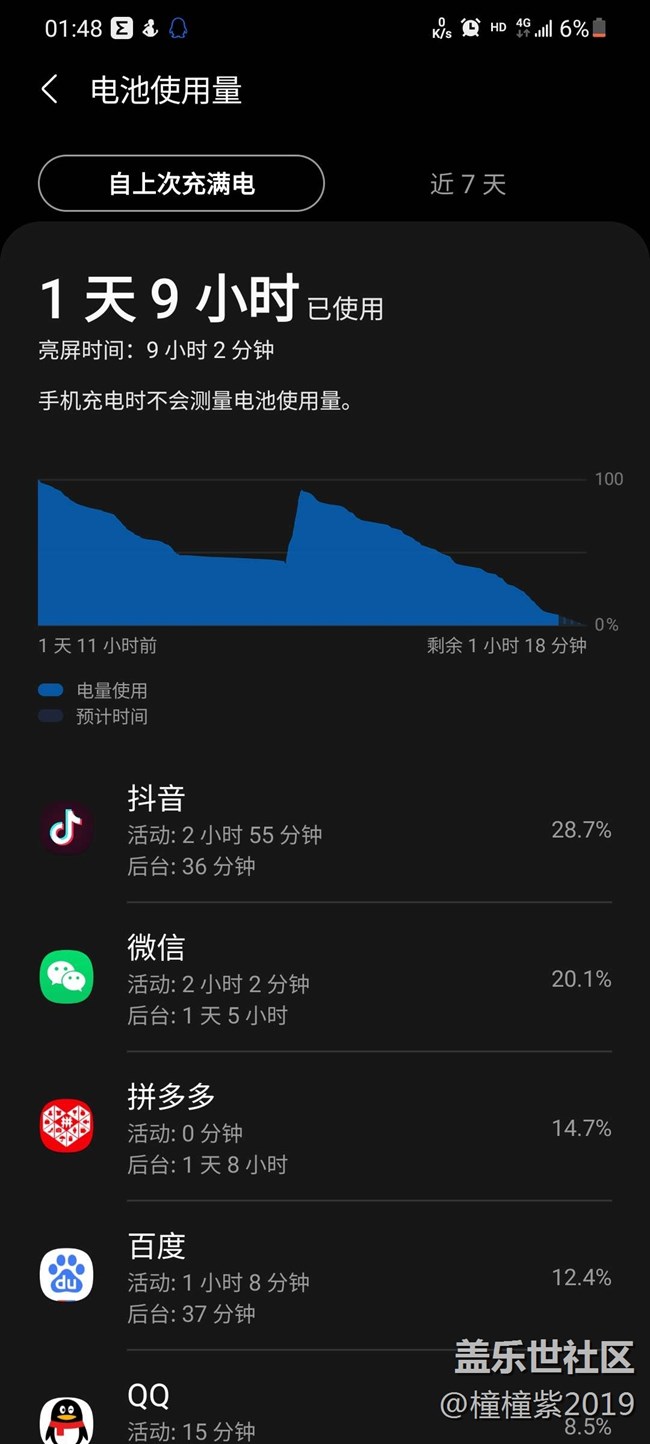Switch to the 近 7 天 tab
This screenshot has height=1444, width=650.
[467, 184]
